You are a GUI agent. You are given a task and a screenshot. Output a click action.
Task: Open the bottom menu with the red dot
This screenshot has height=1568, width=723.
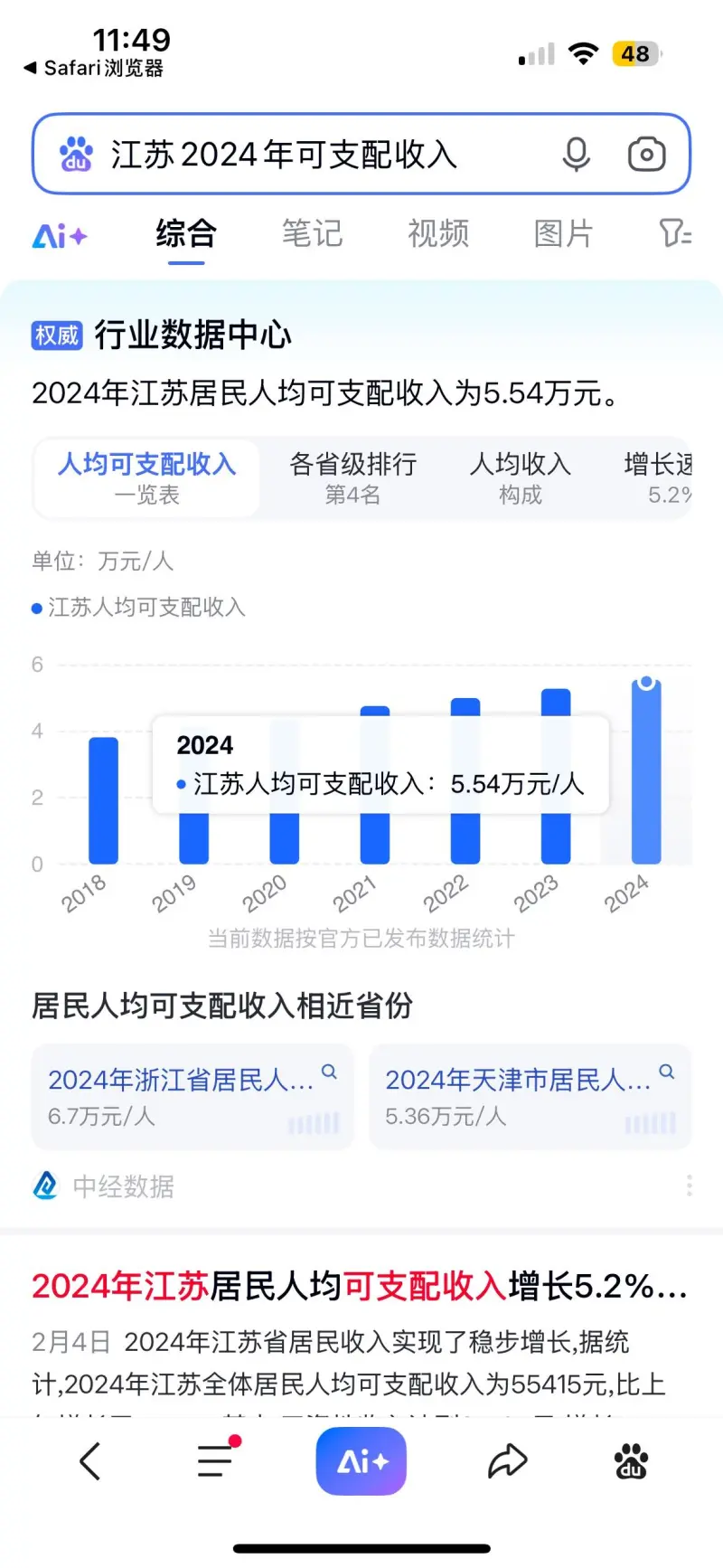pos(217,1458)
